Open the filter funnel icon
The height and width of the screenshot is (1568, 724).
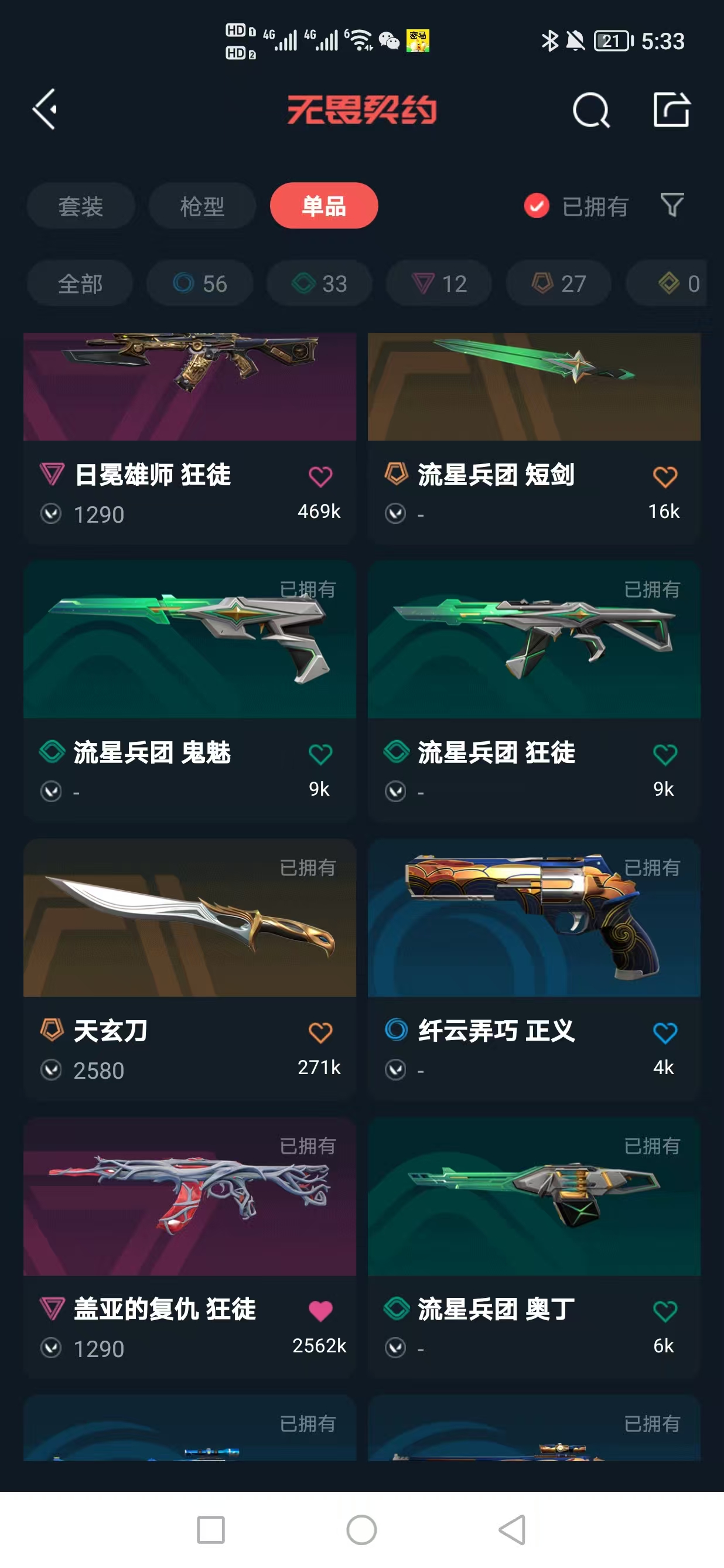tap(672, 205)
